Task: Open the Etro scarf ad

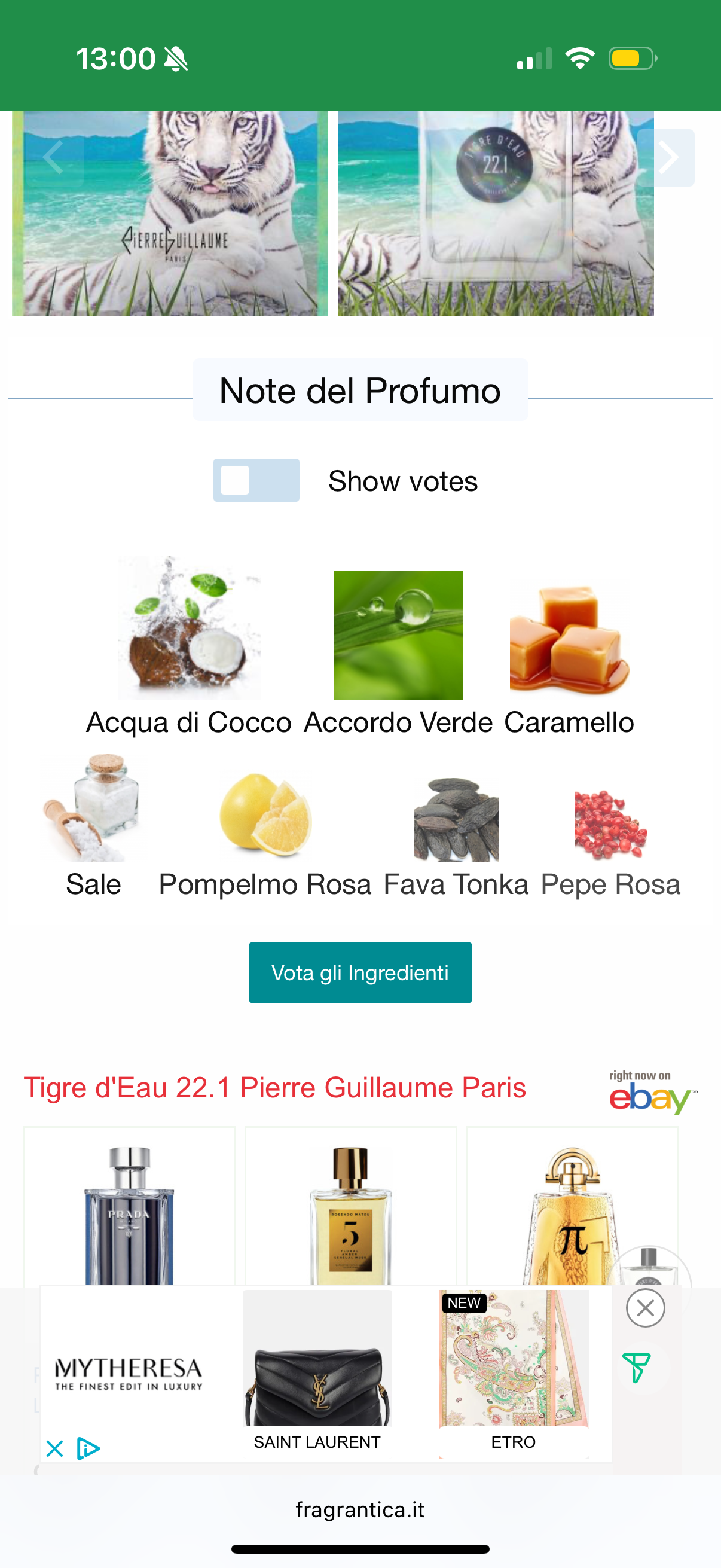Action: coord(514,1369)
